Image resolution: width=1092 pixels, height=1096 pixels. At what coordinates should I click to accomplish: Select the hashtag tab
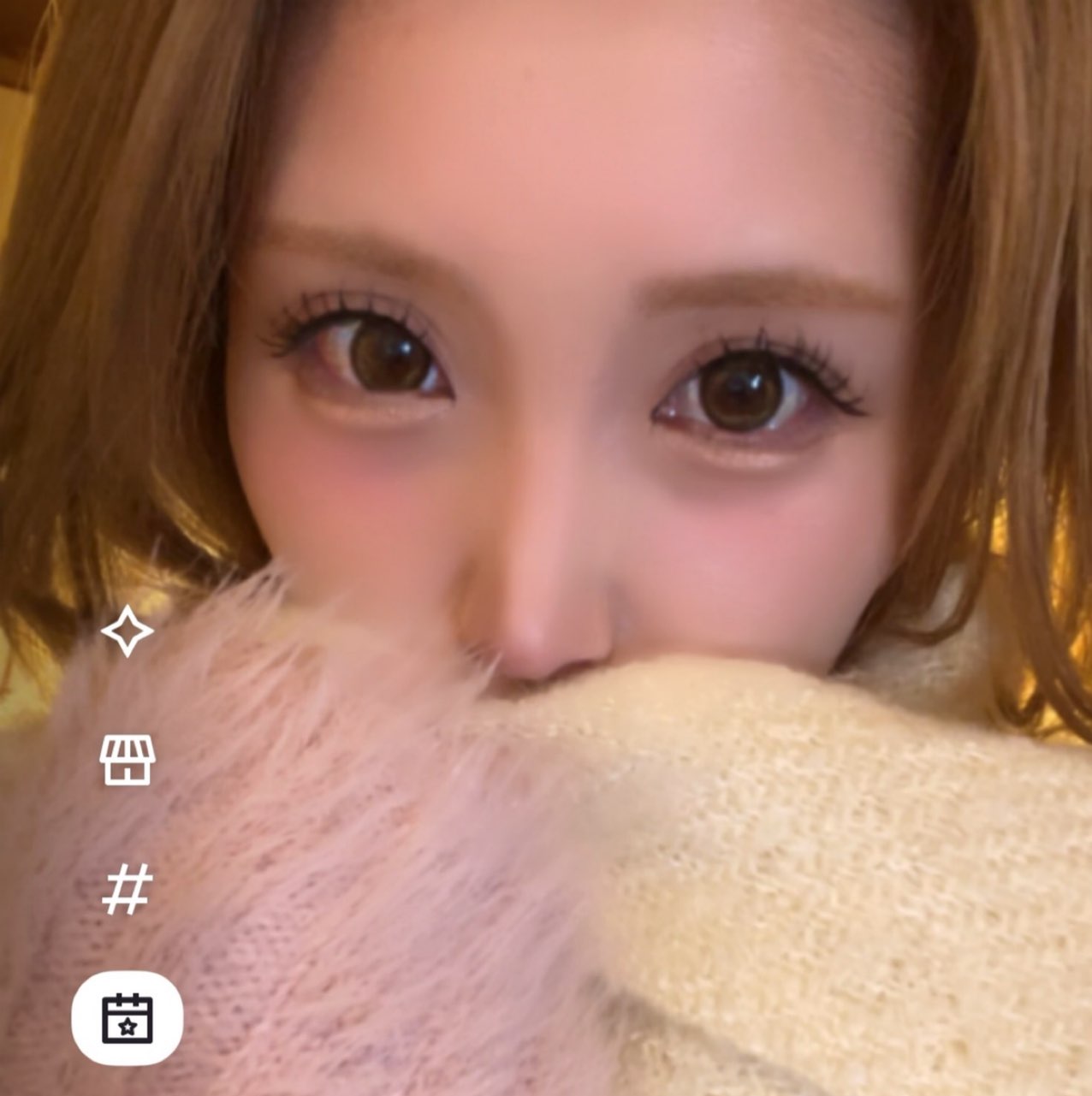tap(128, 889)
